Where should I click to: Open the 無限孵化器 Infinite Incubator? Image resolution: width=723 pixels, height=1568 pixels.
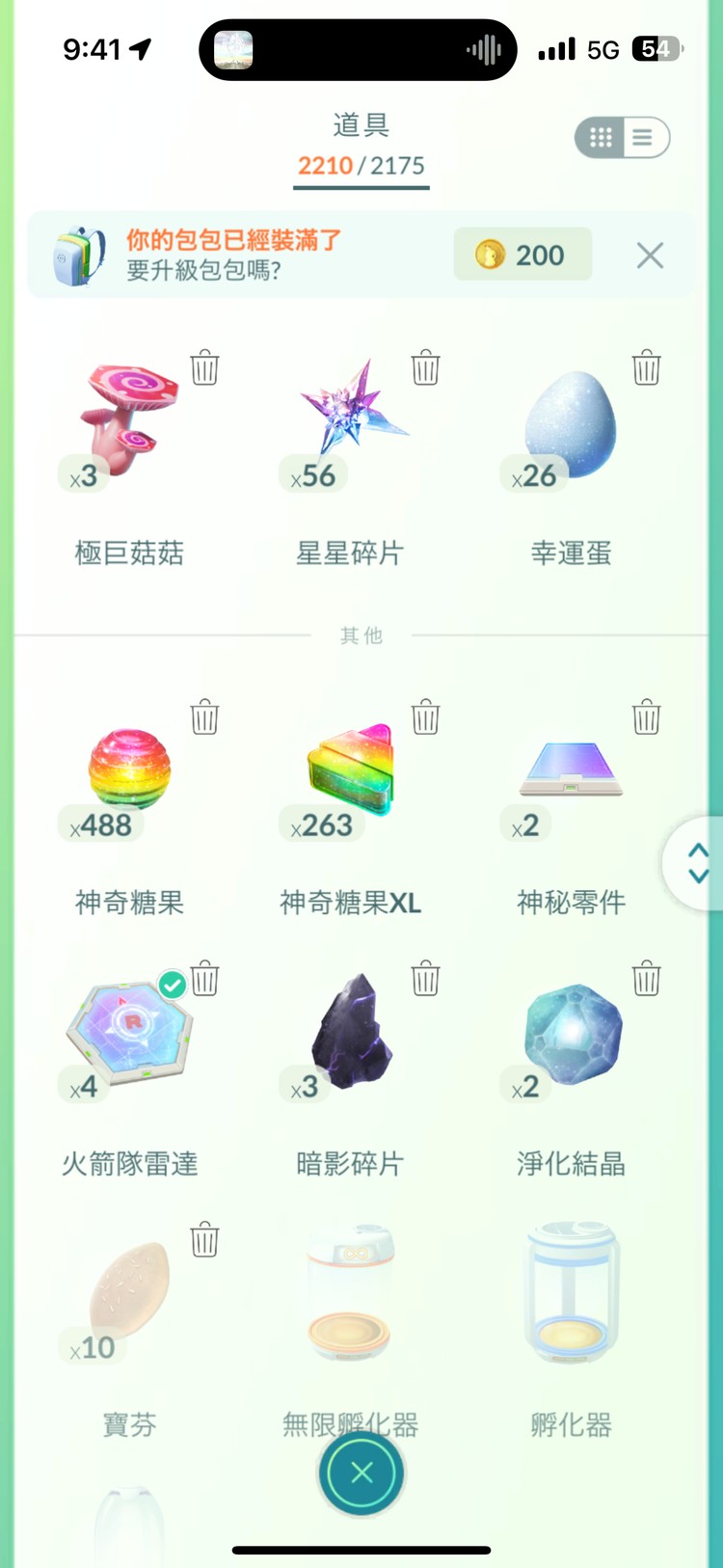(349, 1292)
